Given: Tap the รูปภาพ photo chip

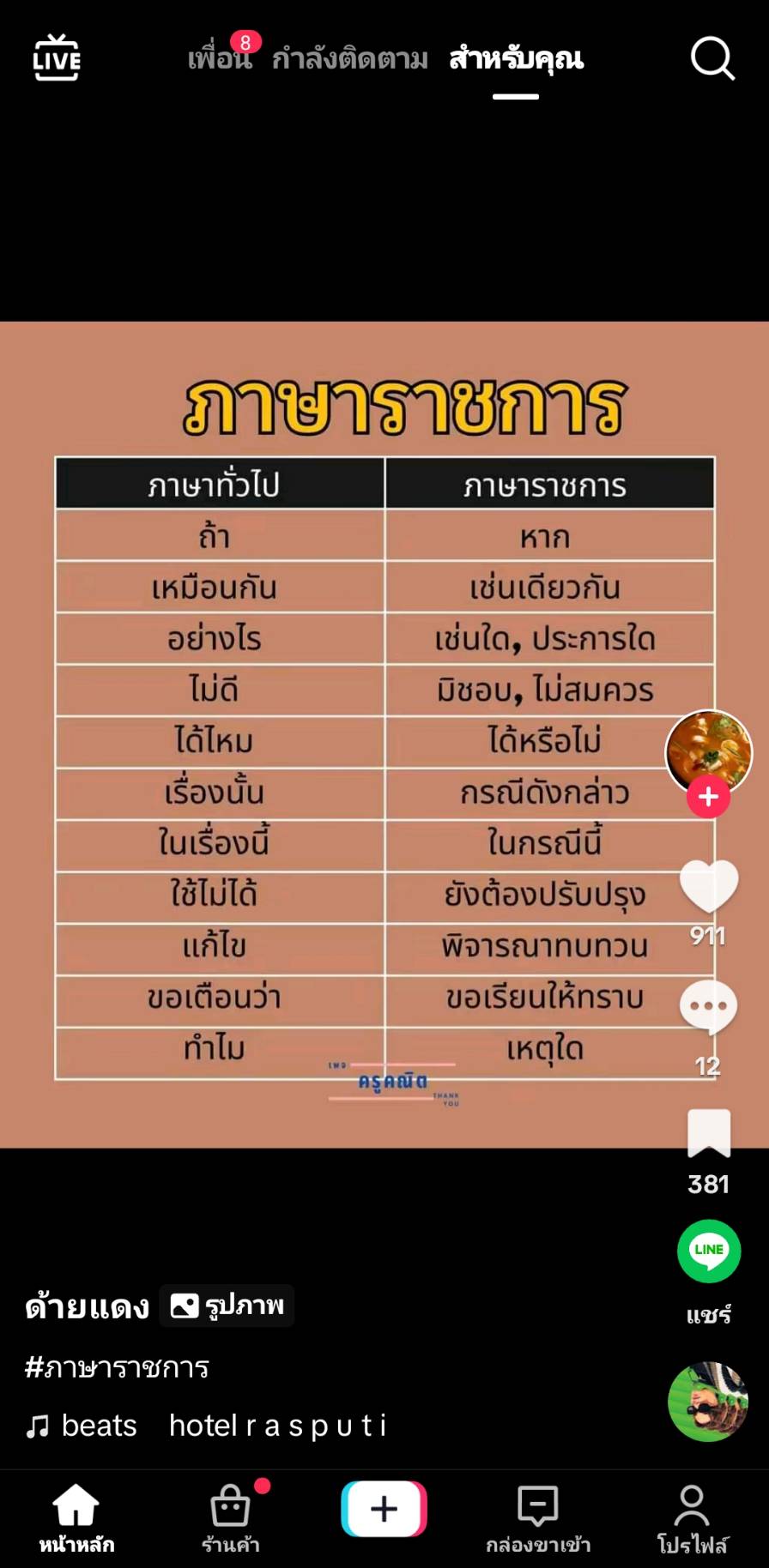Looking at the screenshot, I should point(227,1306).
